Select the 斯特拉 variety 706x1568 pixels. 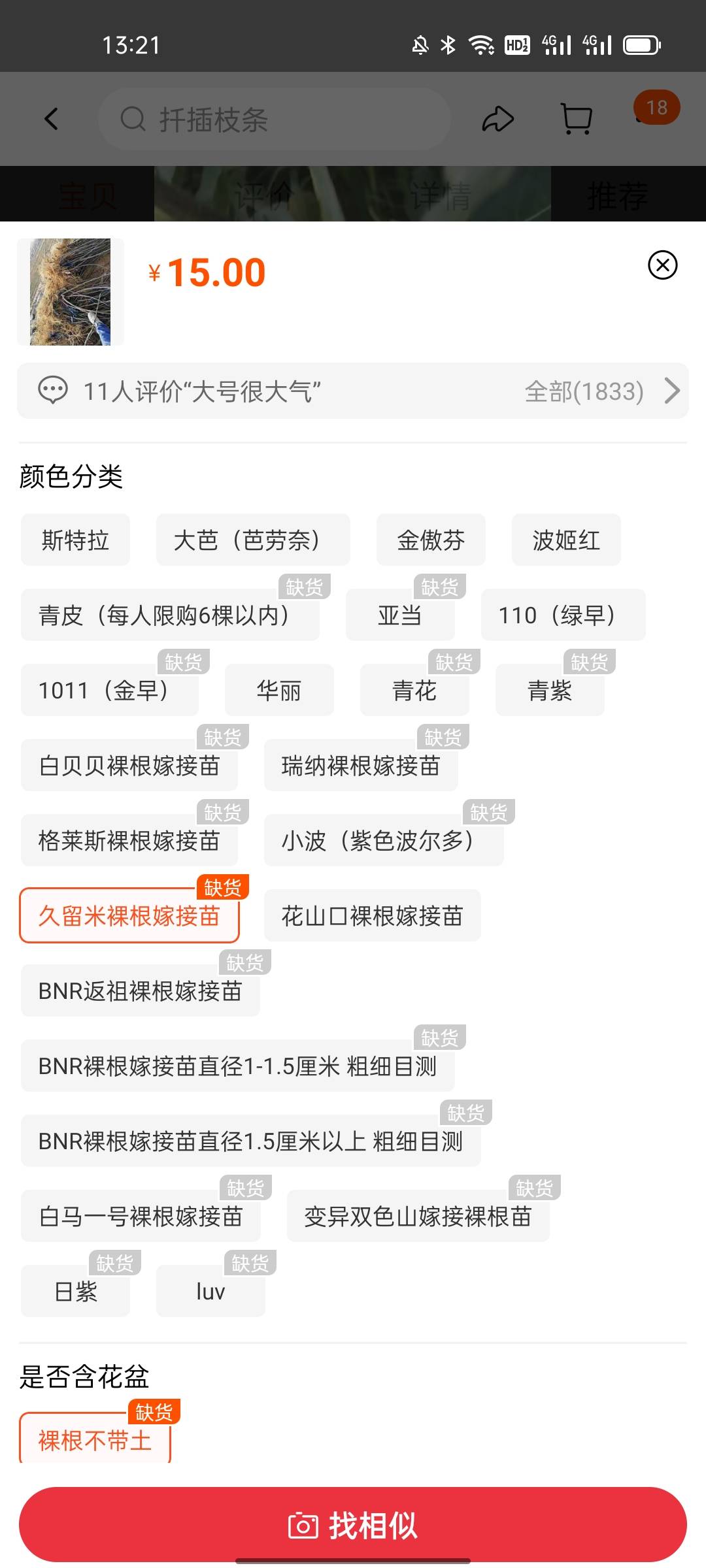[75, 540]
